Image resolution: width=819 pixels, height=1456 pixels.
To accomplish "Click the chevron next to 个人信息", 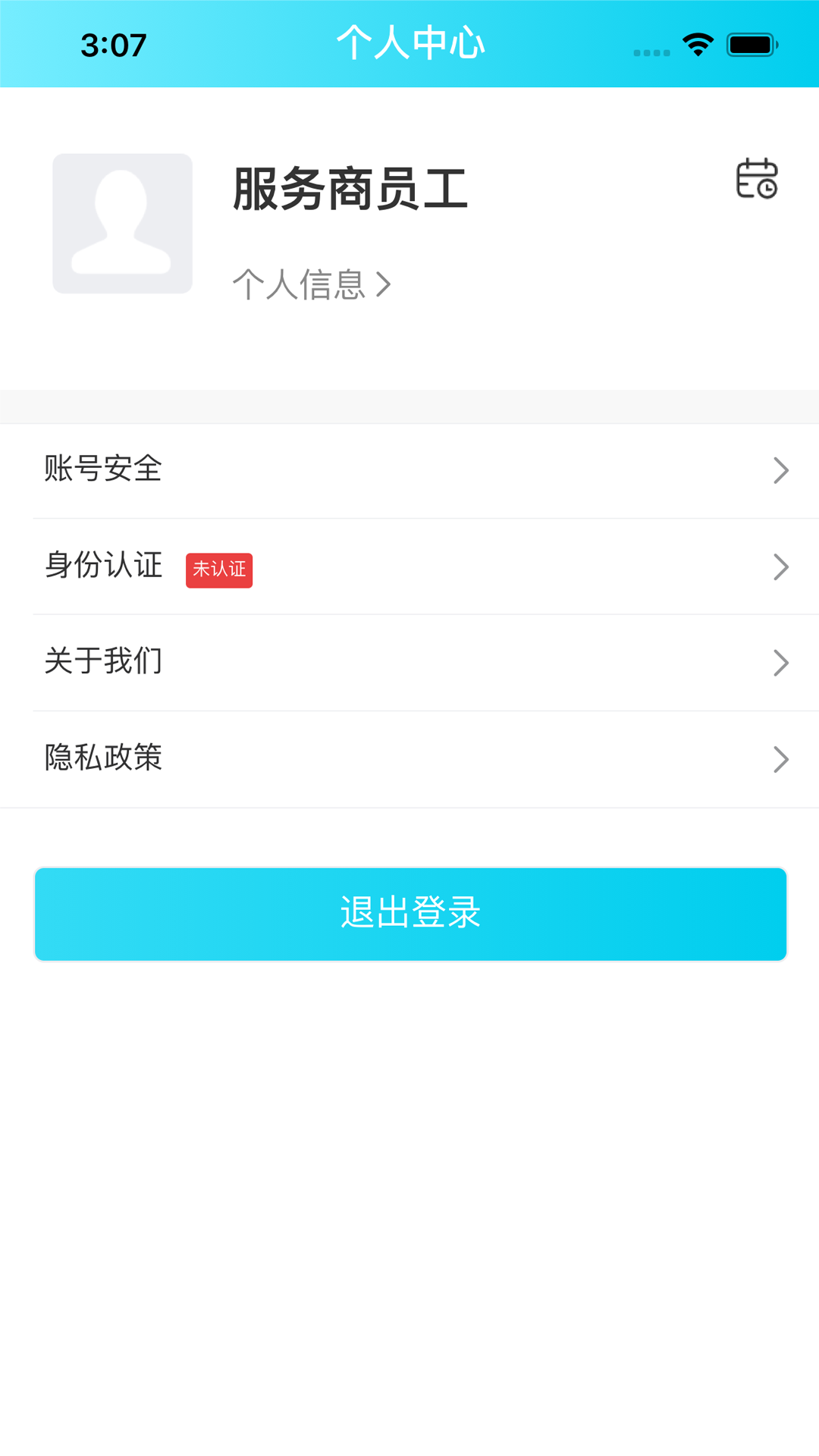I will tap(385, 284).
